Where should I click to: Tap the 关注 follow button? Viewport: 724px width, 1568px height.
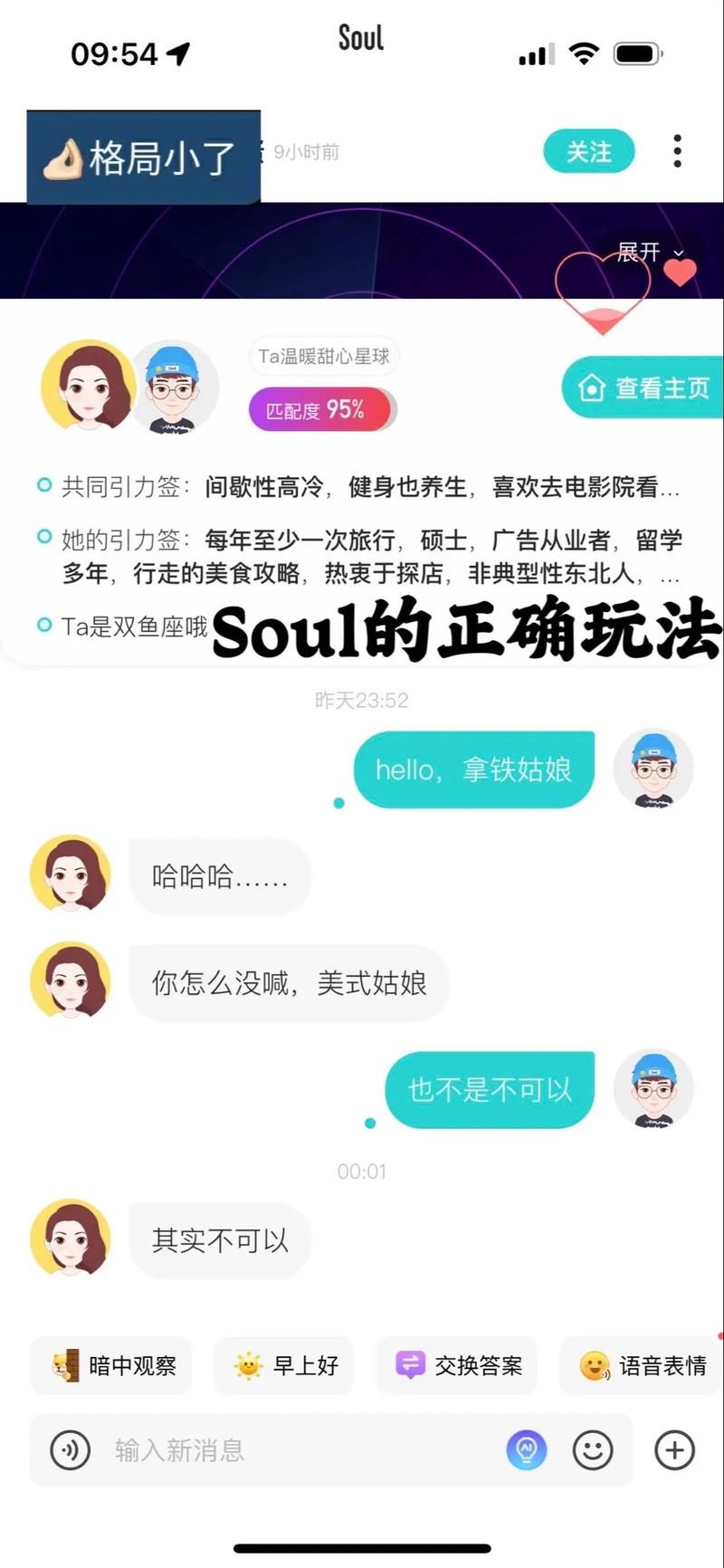(x=588, y=152)
